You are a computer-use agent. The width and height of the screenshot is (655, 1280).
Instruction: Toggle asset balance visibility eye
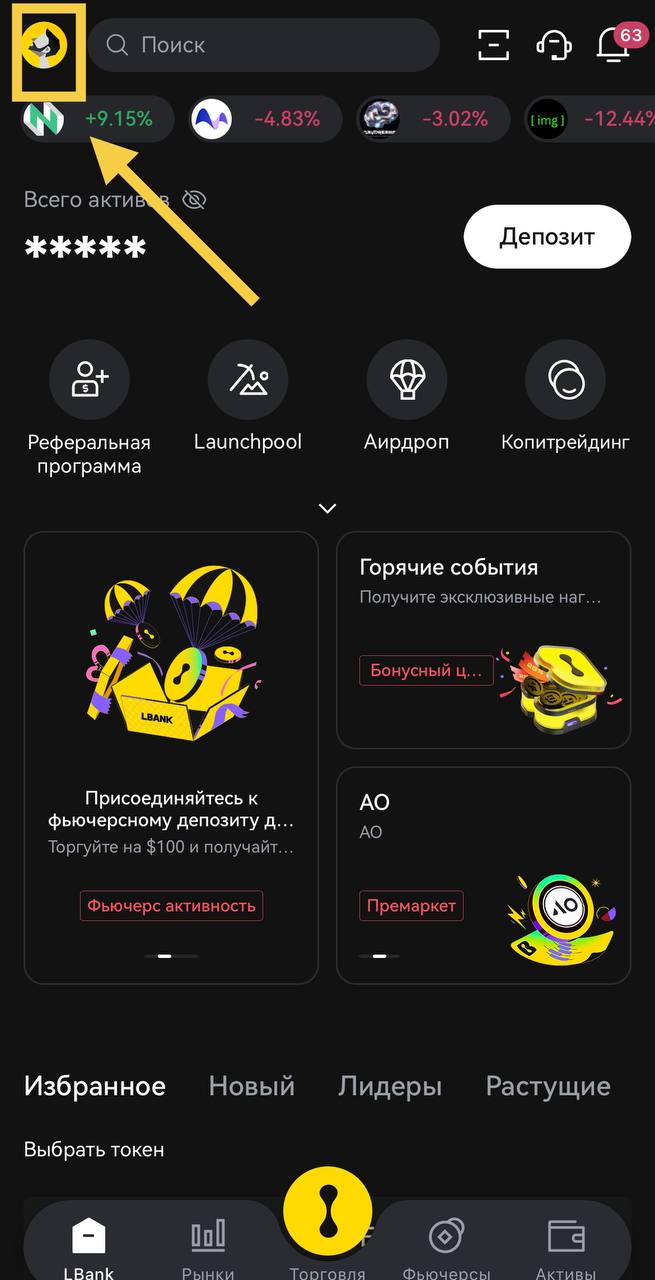[x=194, y=200]
